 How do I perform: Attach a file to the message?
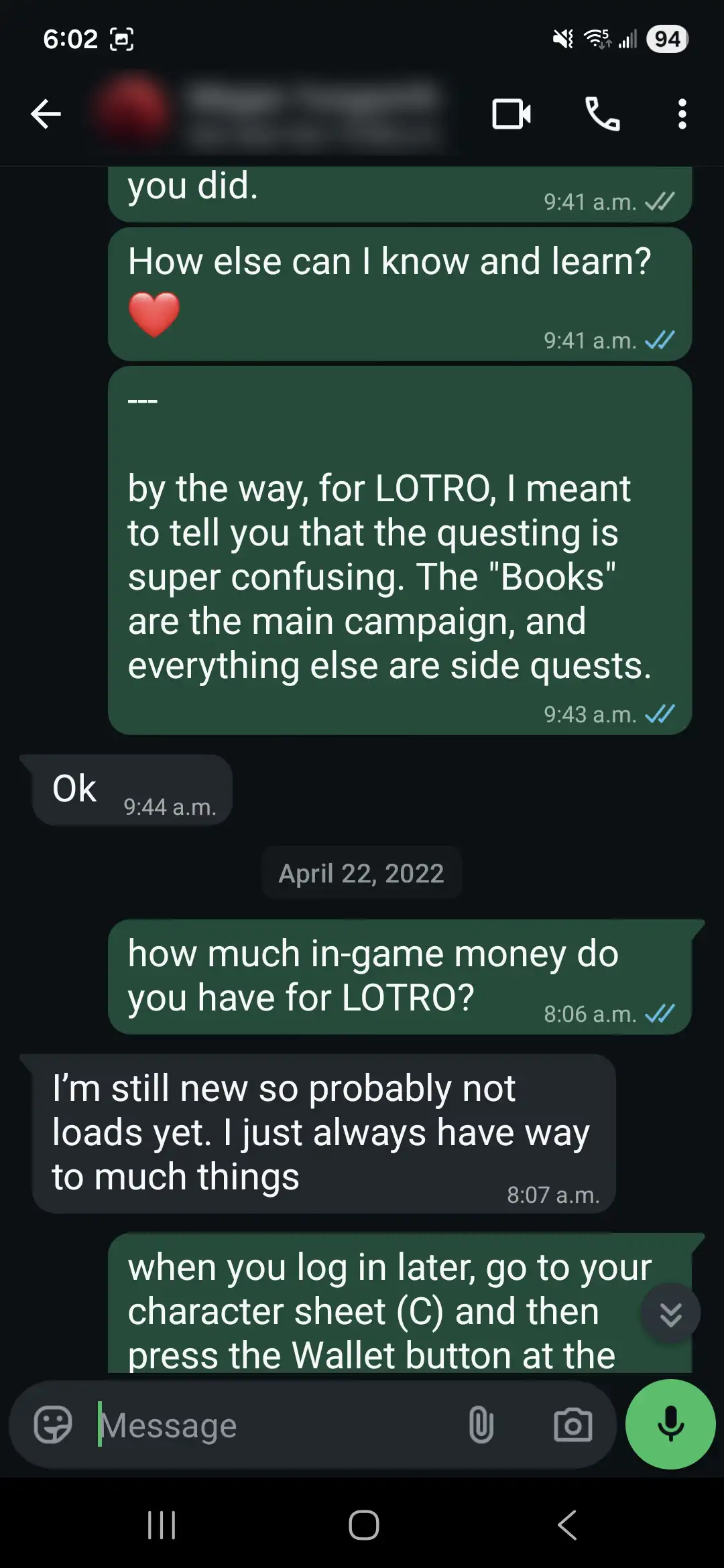coord(481,1424)
